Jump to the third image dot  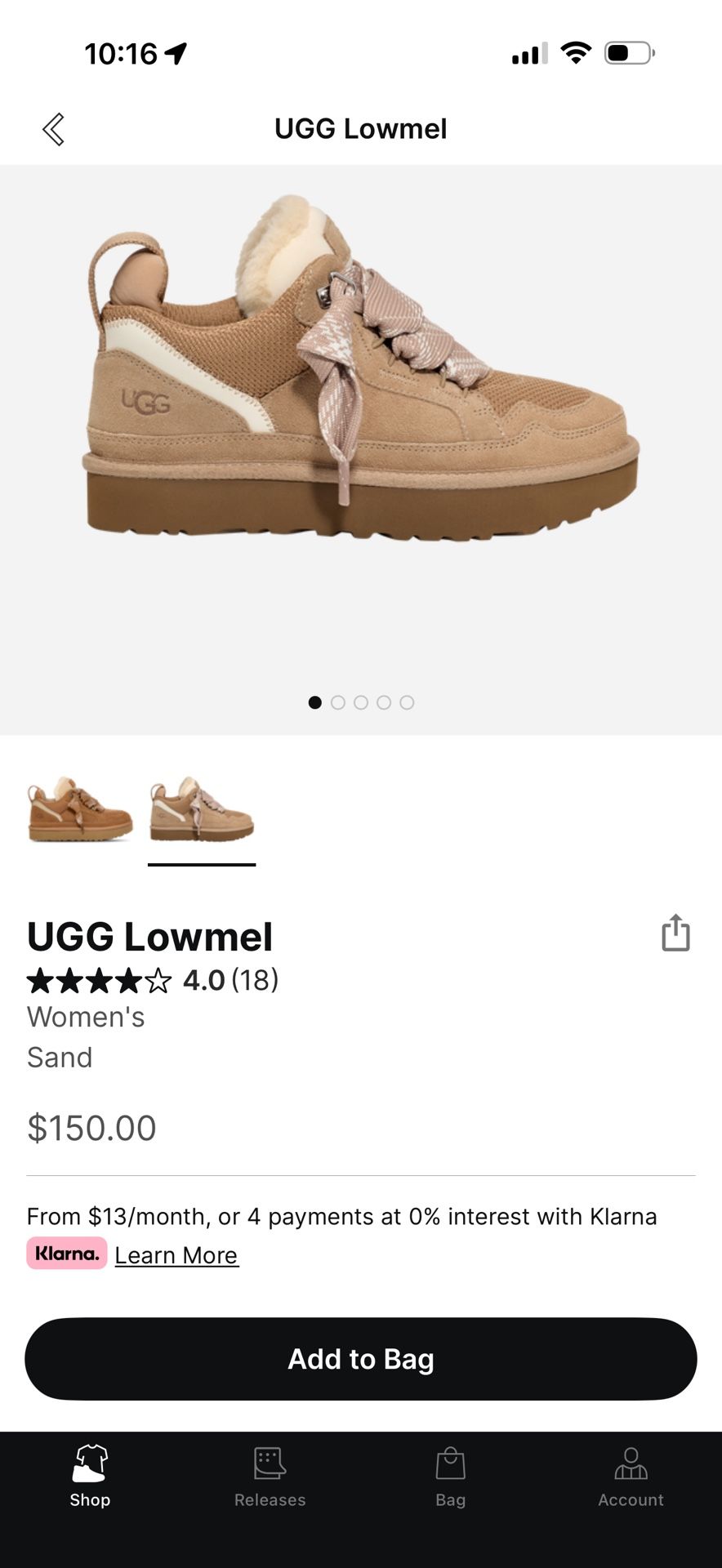coord(361,702)
